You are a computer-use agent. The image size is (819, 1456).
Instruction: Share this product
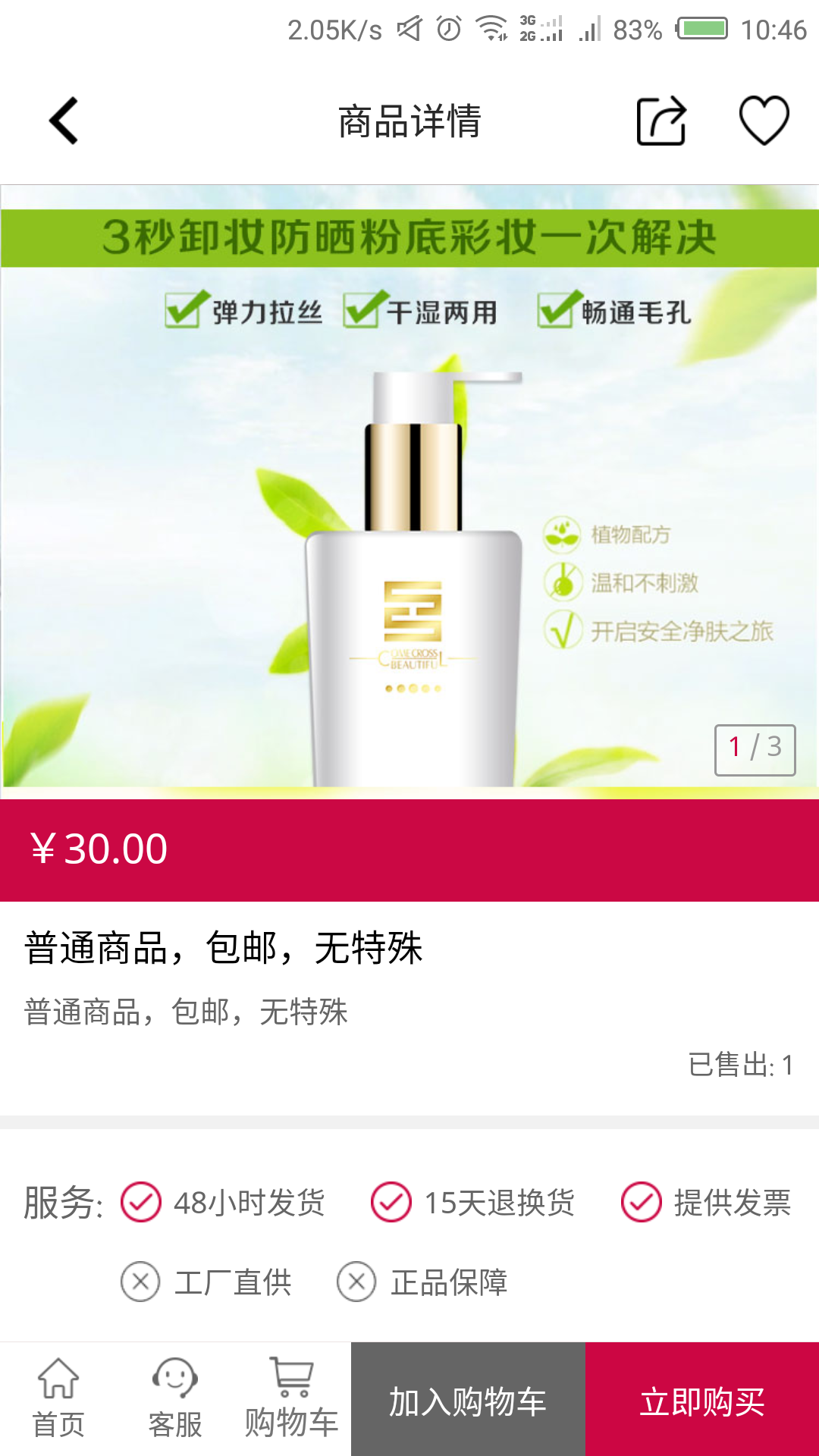pyautogui.click(x=661, y=121)
